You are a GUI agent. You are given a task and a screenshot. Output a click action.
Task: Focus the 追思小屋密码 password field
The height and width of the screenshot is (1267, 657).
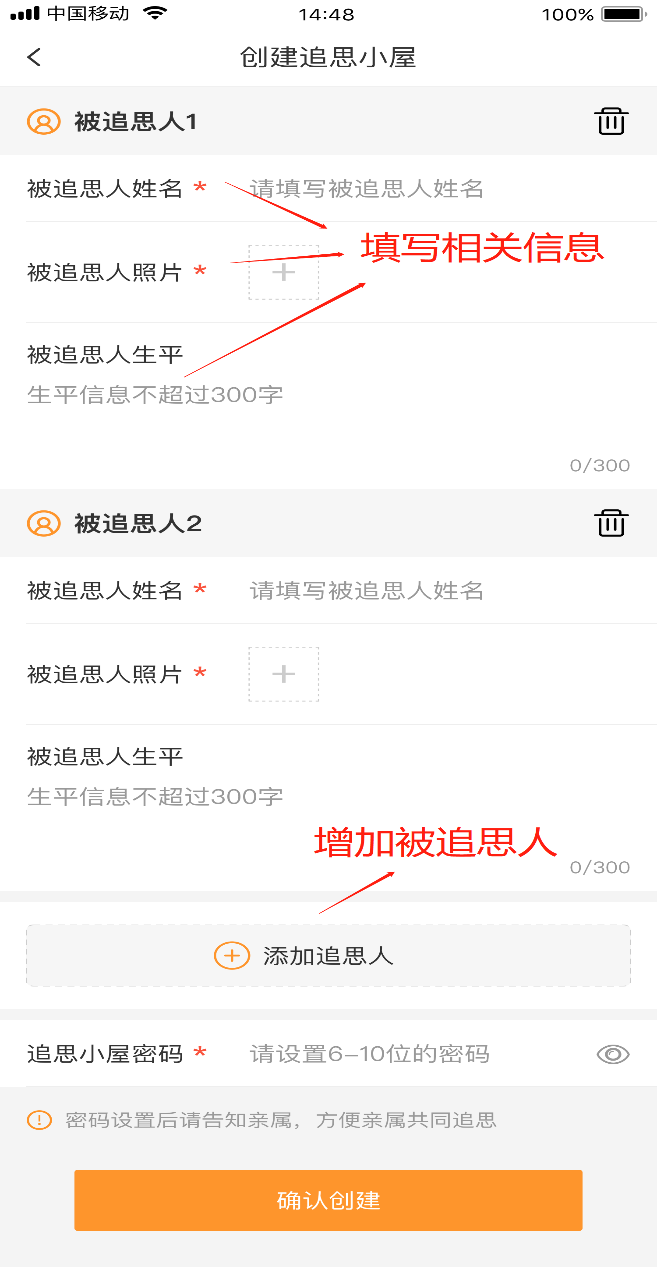point(400,1054)
